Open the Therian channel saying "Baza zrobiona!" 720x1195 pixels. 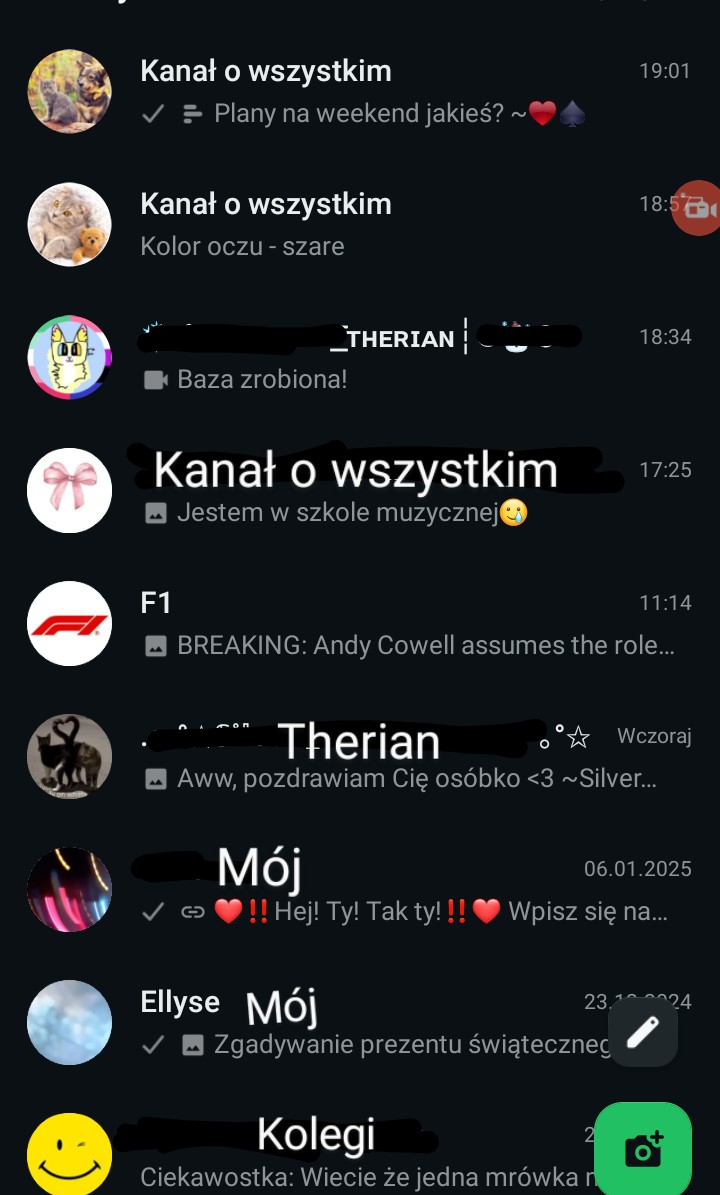click(360, 357)
